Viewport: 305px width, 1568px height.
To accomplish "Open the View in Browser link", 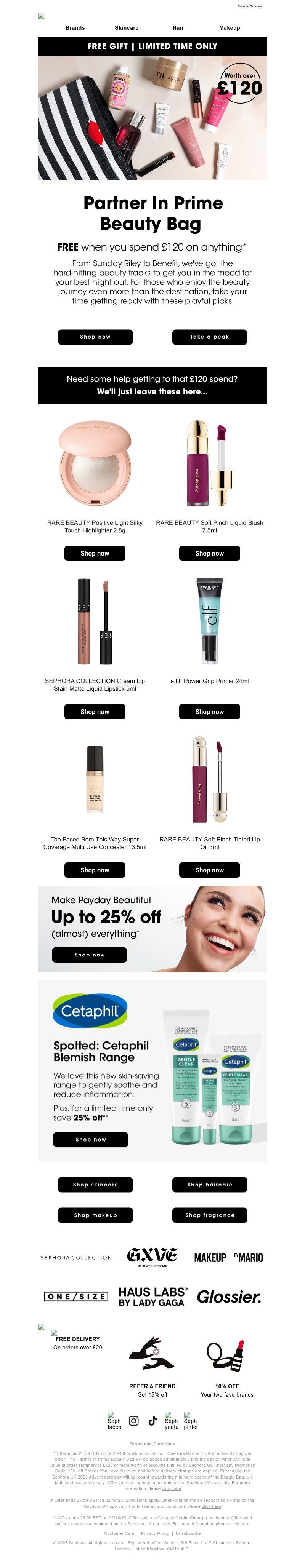I will coord(249,6).
